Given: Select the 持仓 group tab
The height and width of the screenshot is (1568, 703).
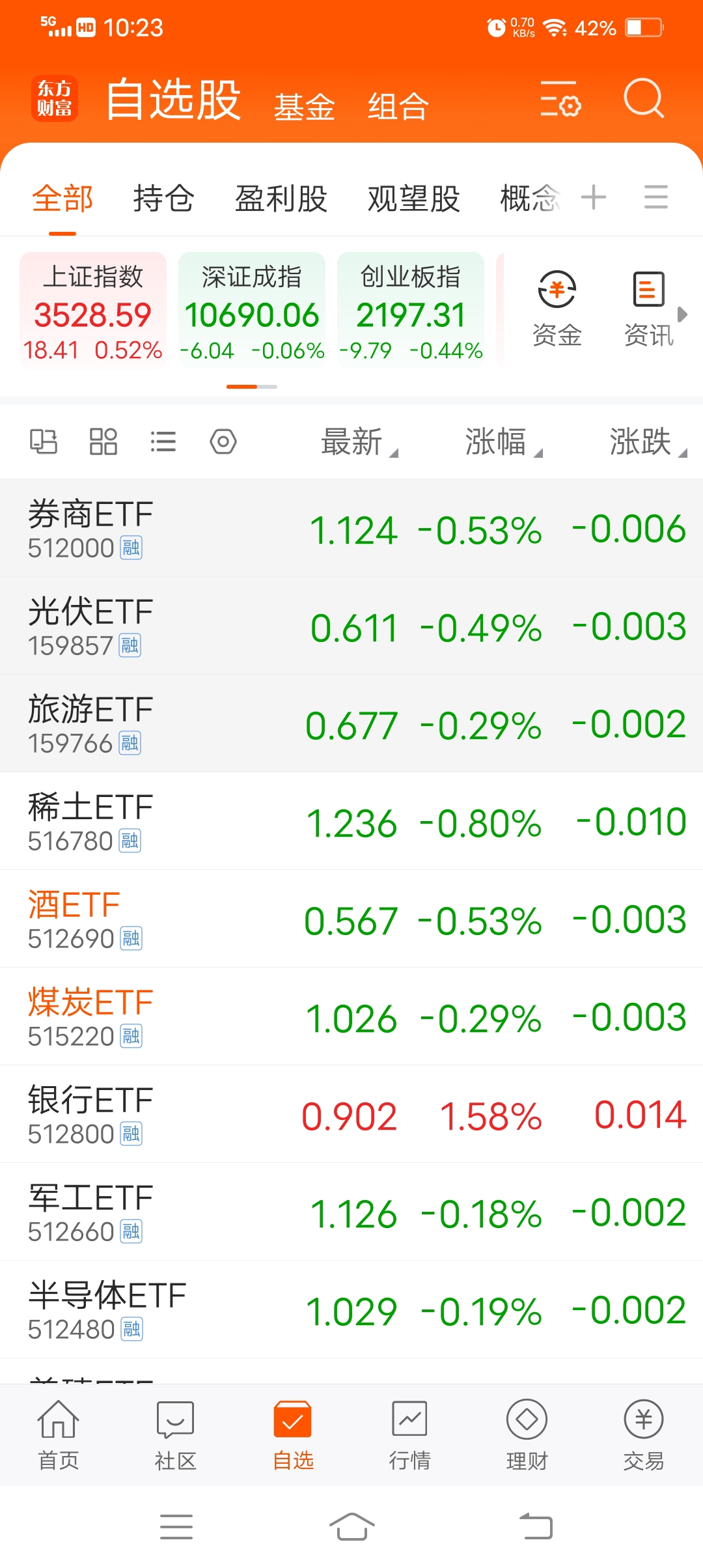Looking at the screenshot, I should pos(163,199).
